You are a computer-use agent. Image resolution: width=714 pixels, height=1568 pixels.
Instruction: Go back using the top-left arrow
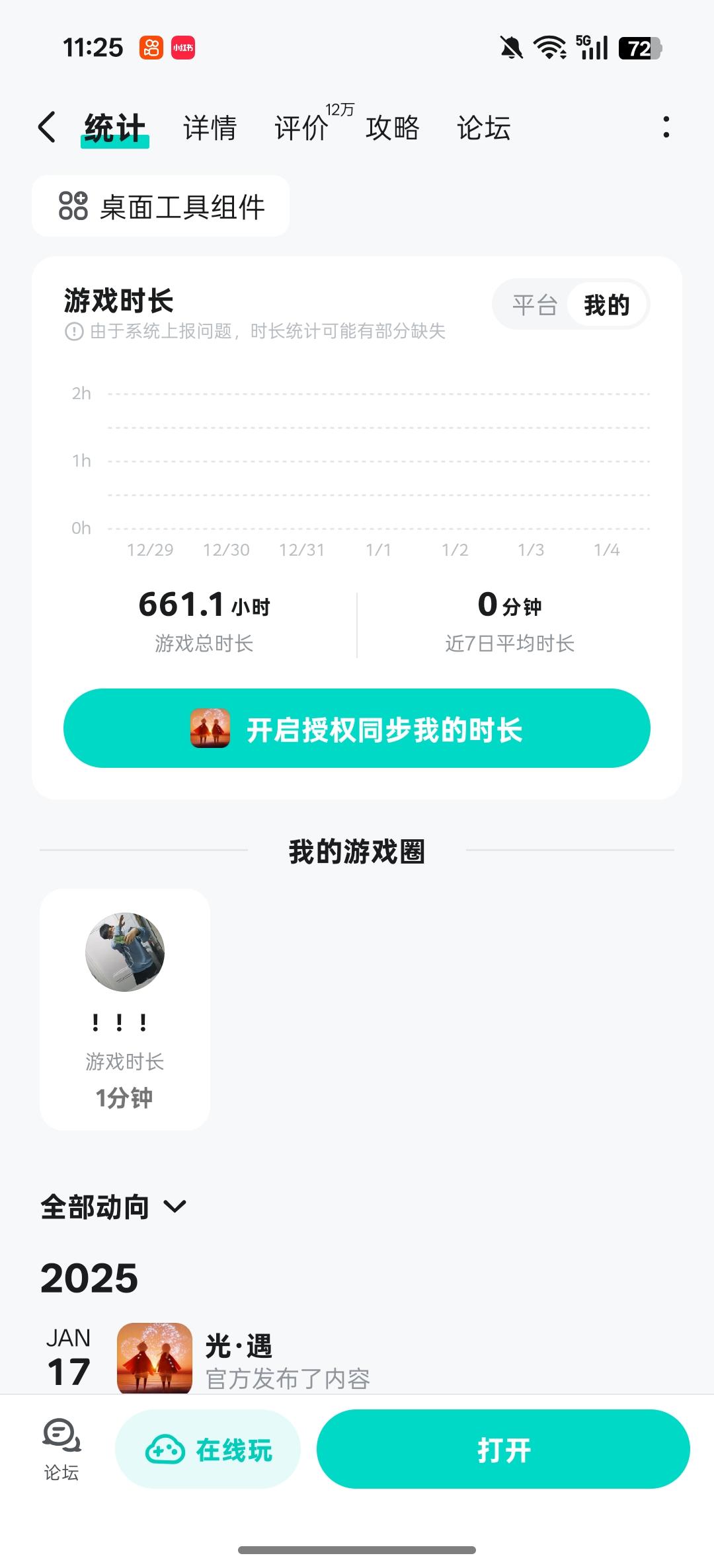[47, 128]
